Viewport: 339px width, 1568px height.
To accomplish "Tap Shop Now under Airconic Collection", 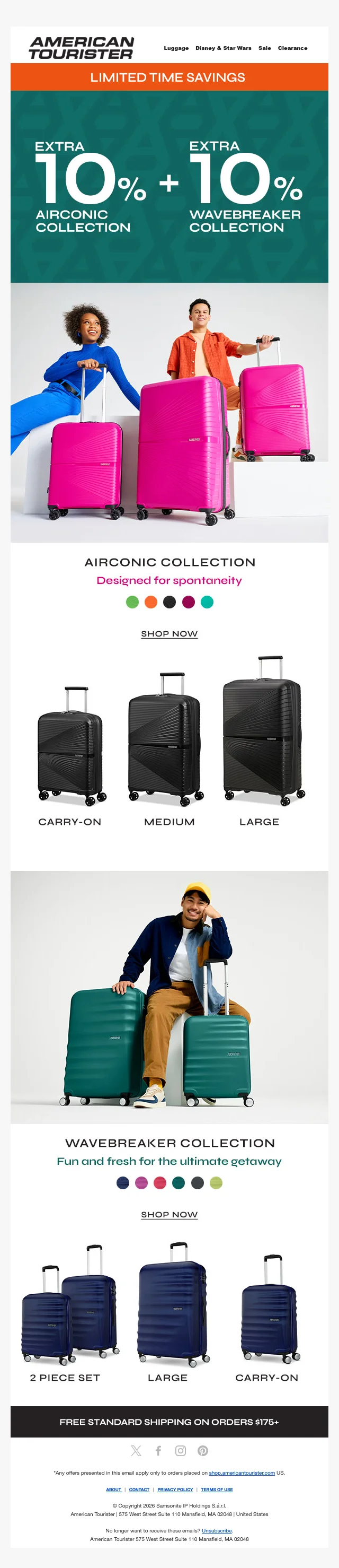I will coord(169,634).
